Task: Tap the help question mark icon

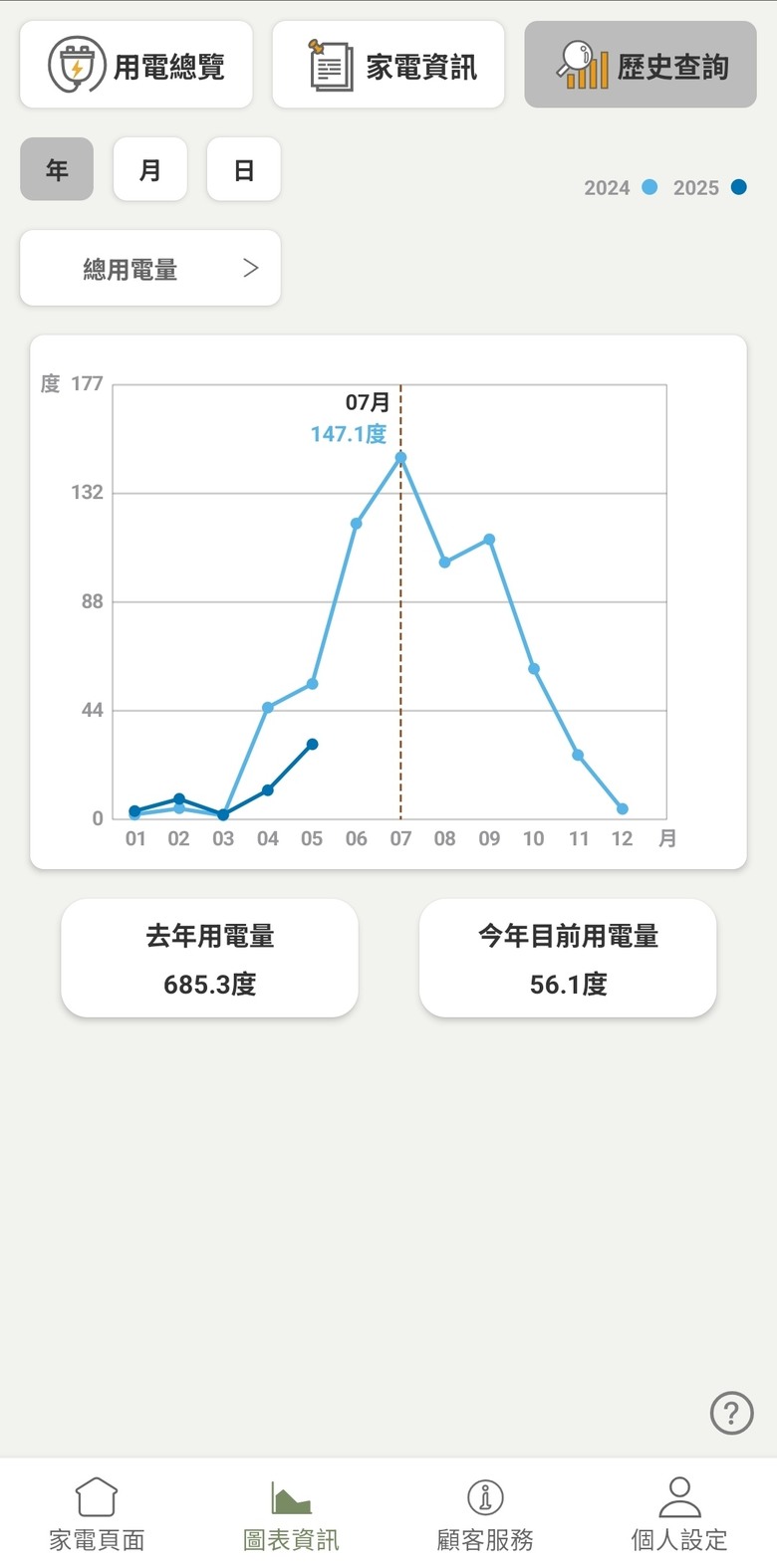Action: click(x=731, y=1412)
